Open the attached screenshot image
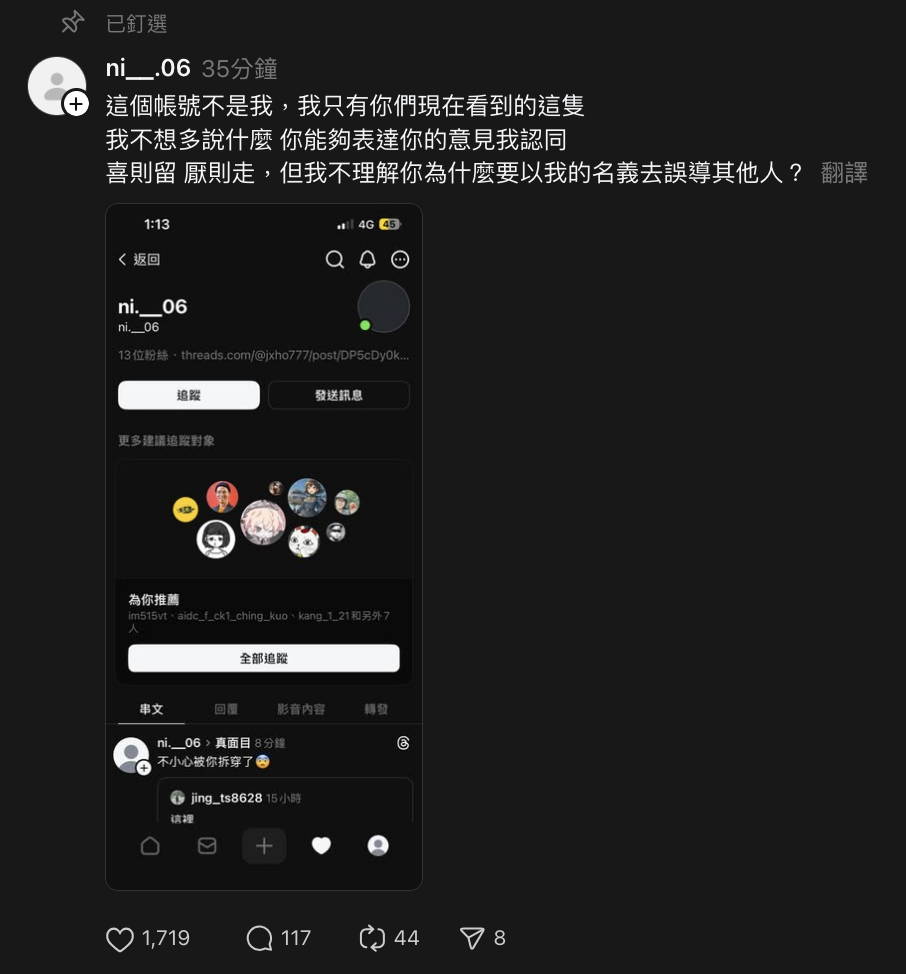Viewport: 906px width, 974px height. pos(264,547)
